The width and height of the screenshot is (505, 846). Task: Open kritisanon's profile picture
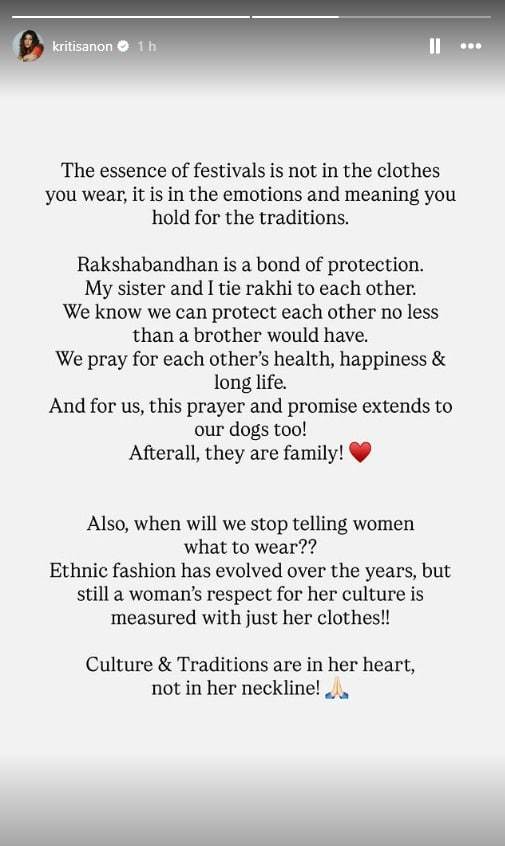28,46
